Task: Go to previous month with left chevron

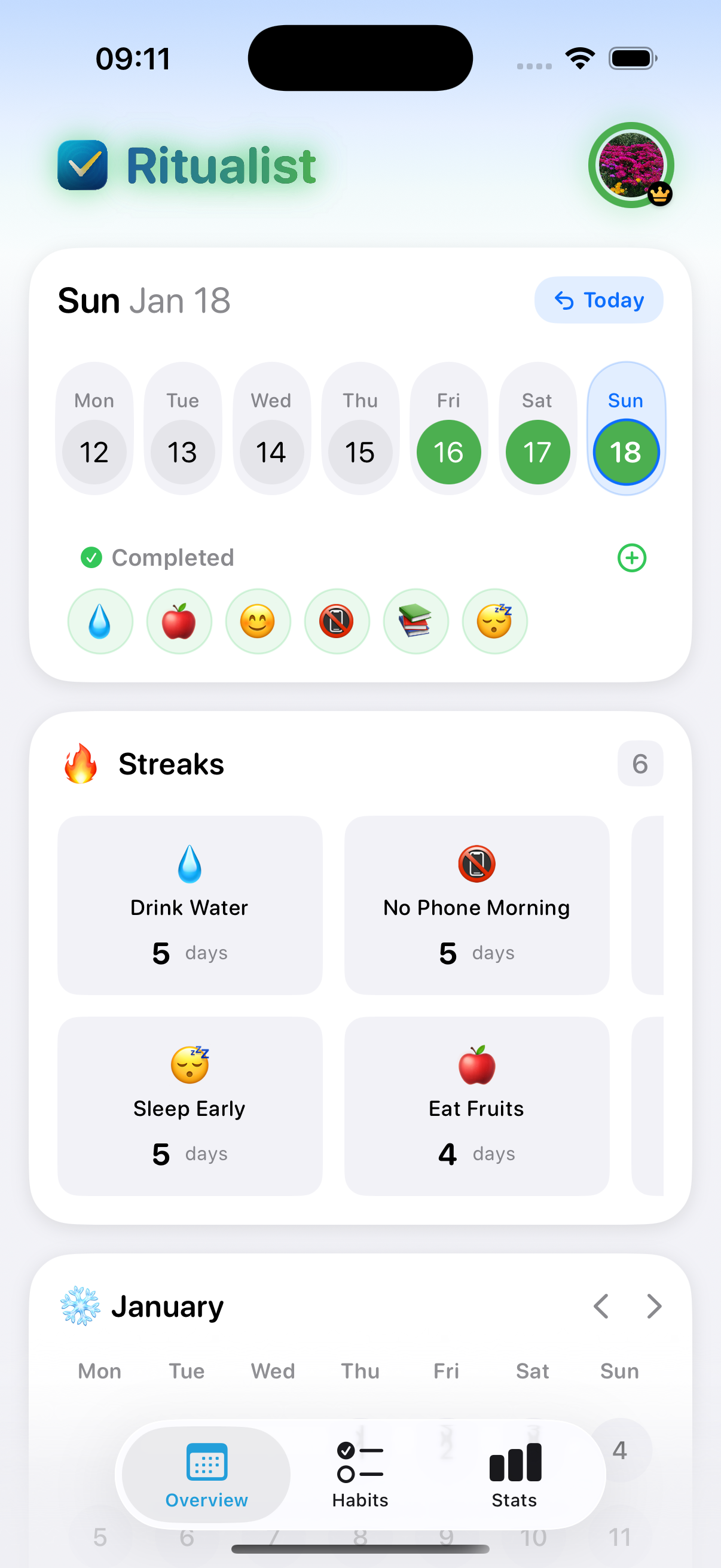Action: coord(601,1306)
